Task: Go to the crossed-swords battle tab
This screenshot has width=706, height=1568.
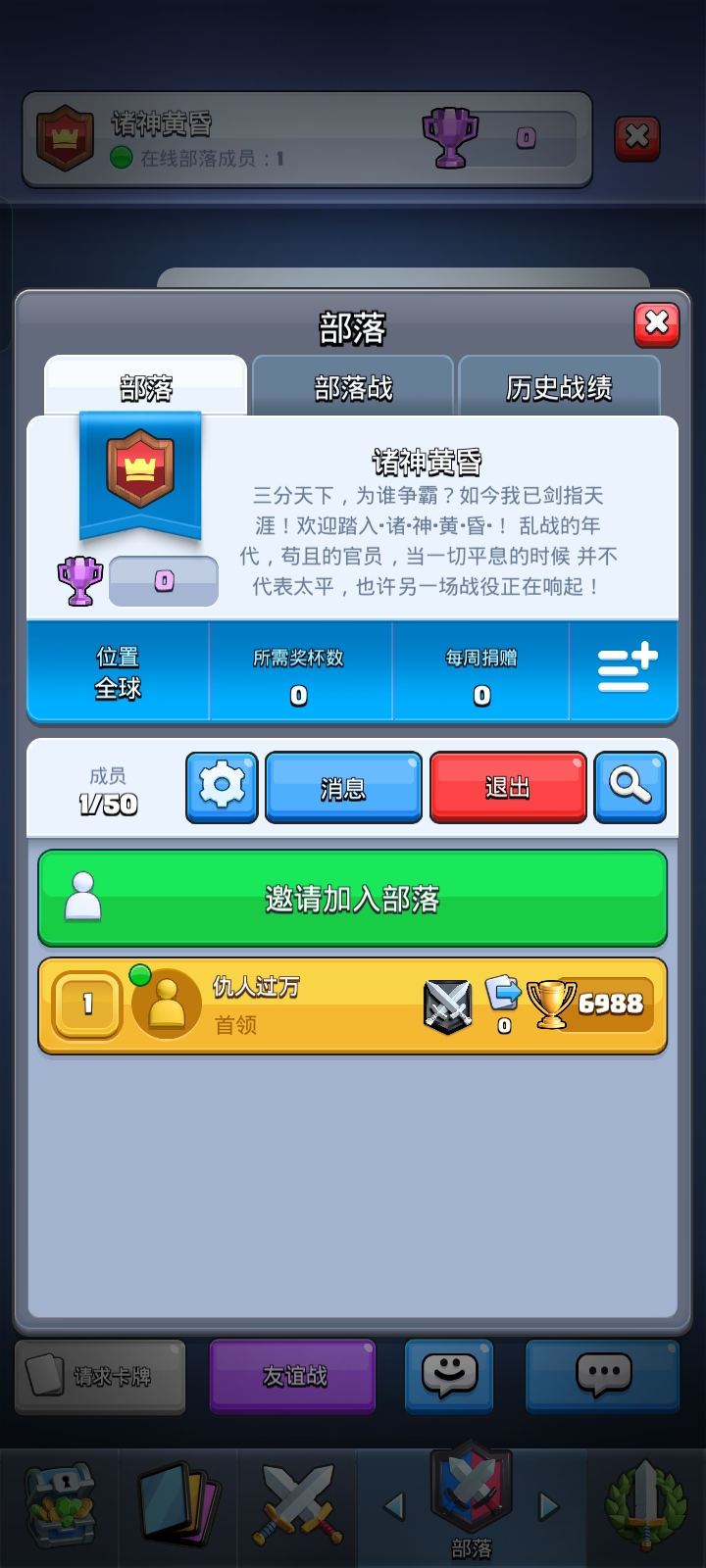Action: [x=298, y=1504]
